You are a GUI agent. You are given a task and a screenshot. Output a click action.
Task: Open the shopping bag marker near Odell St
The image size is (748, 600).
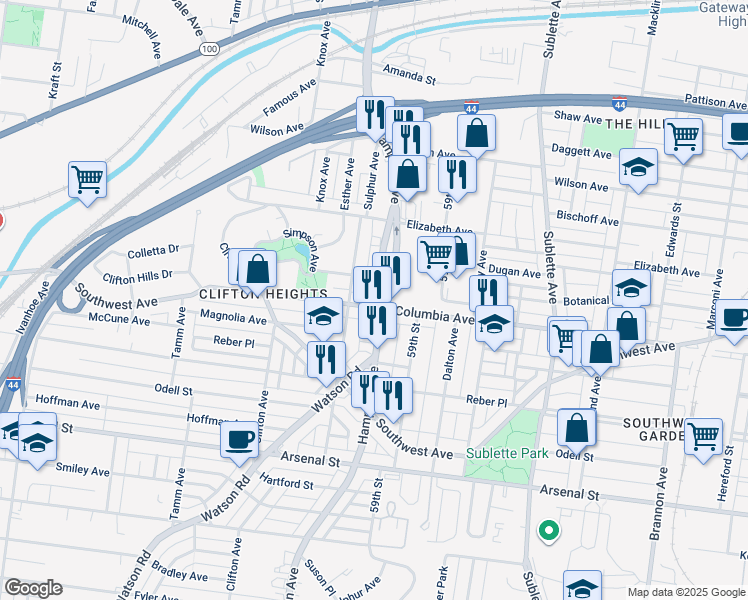click(x=577, y=427)
